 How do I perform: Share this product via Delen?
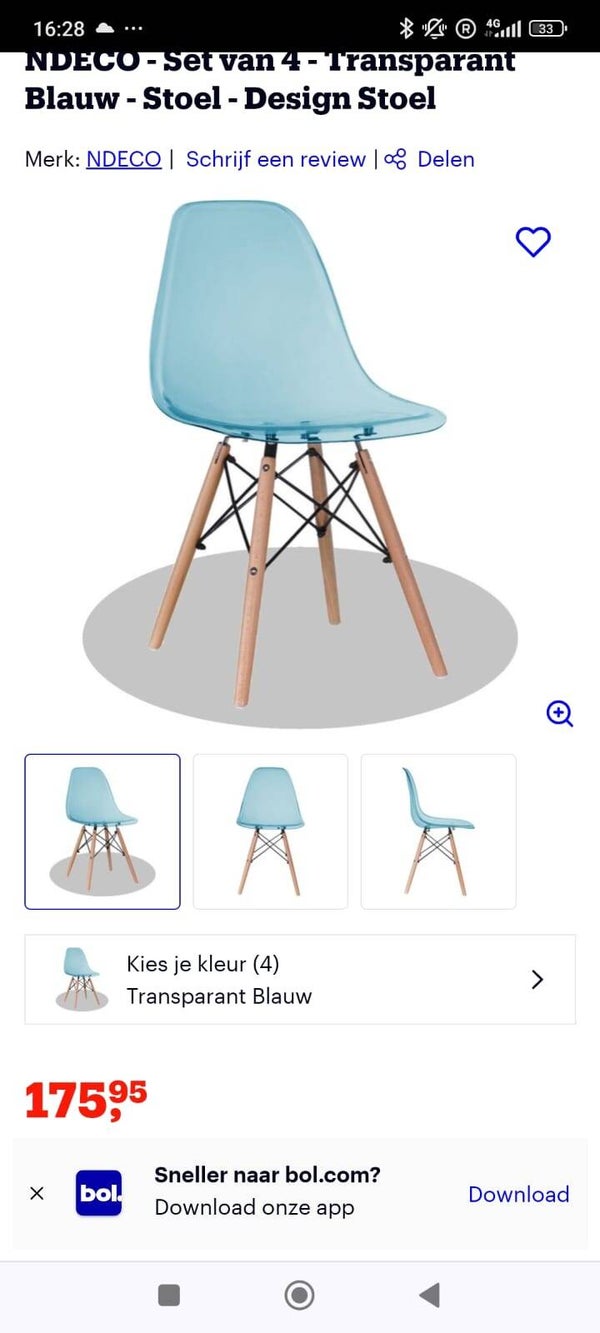(x=430, y=159)
